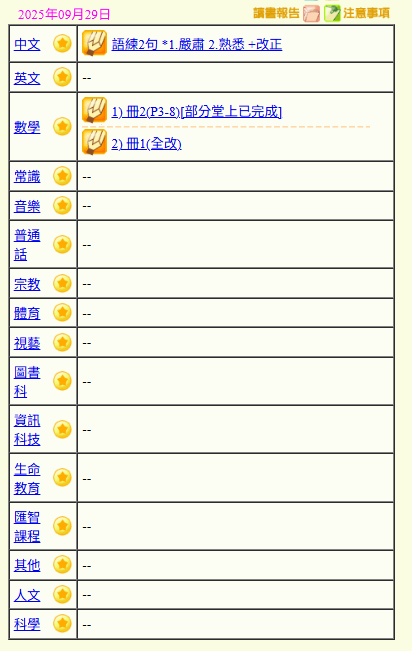Open the 數學 subject link
Viewport: 412px width, 651px height.
point(27,127)
